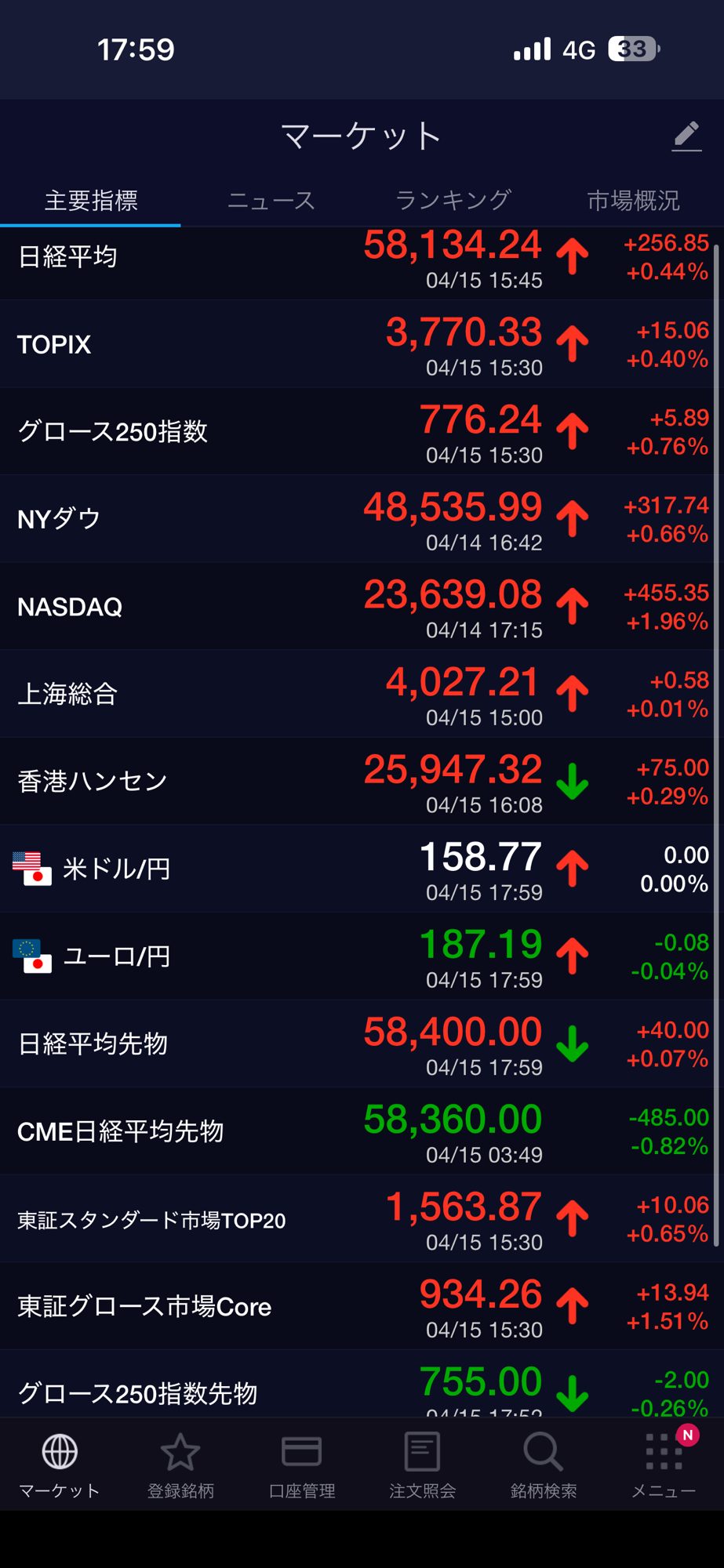724x1568 pixels.
Task: Select the 主要指標 tab
Action: [91, 201]
